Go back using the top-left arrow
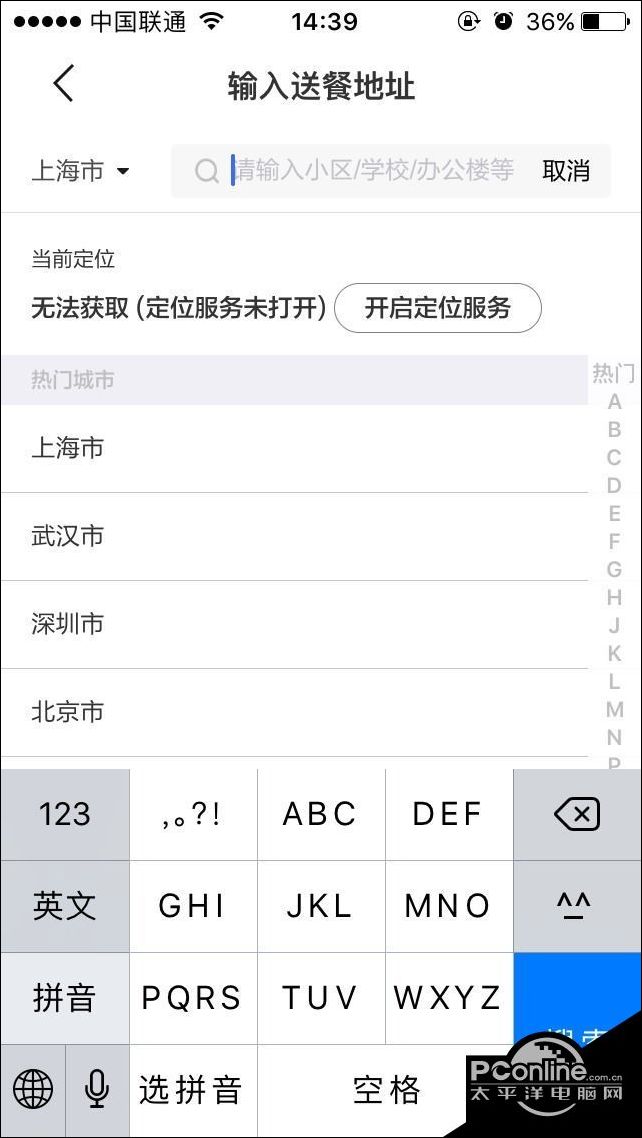 63,84
